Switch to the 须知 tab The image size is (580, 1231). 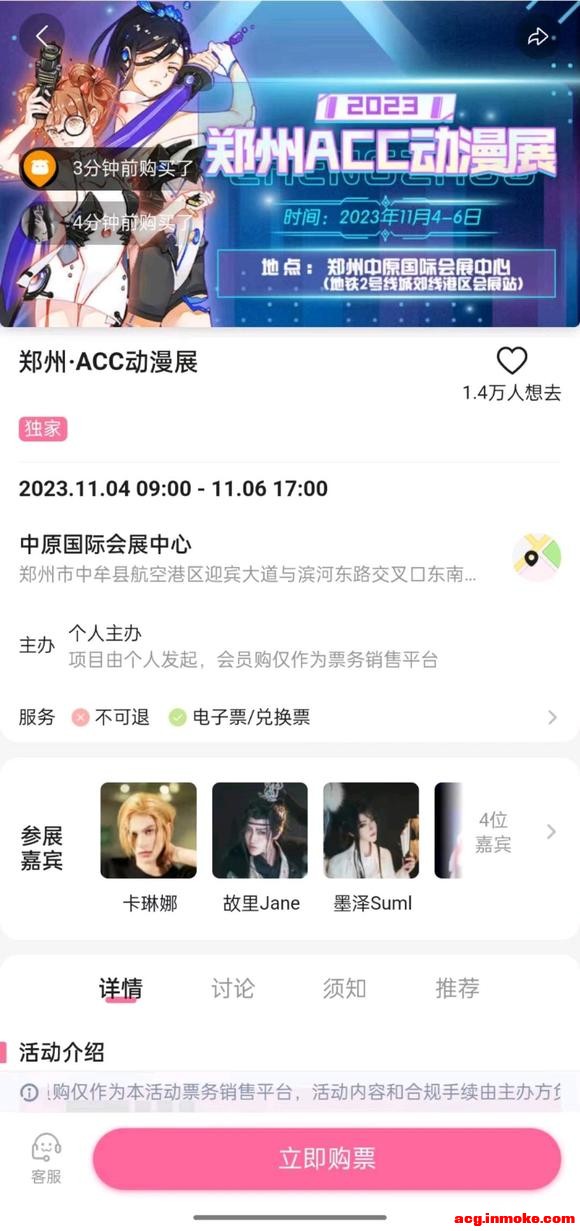344,988
